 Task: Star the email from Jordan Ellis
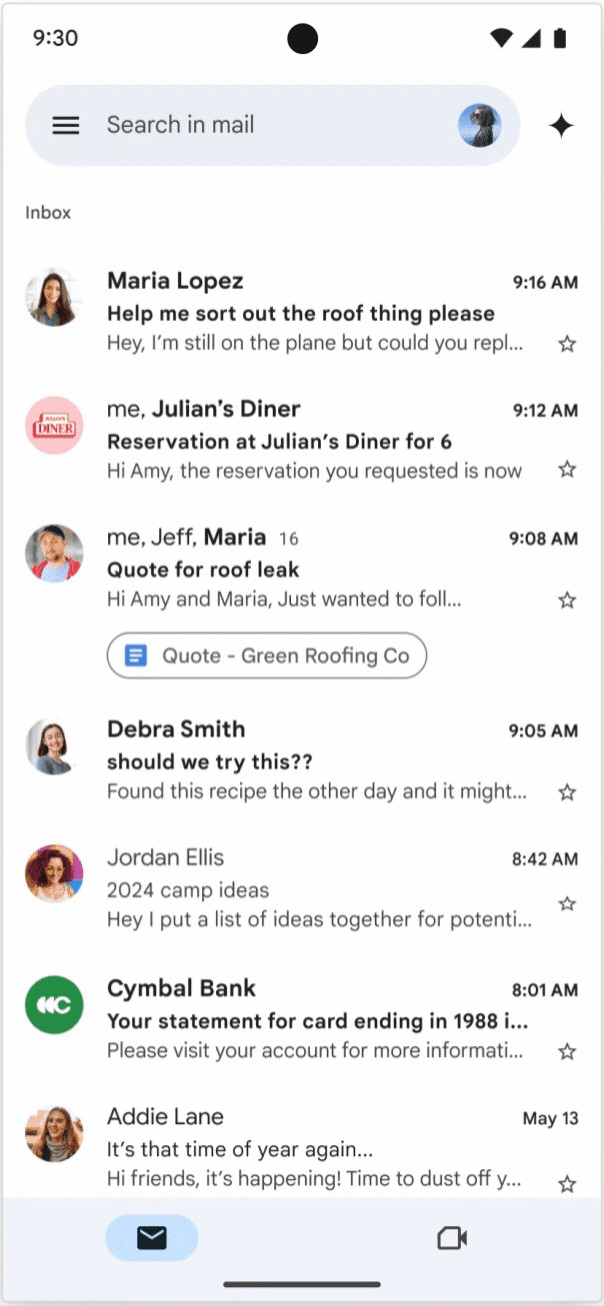coord(567,904)
